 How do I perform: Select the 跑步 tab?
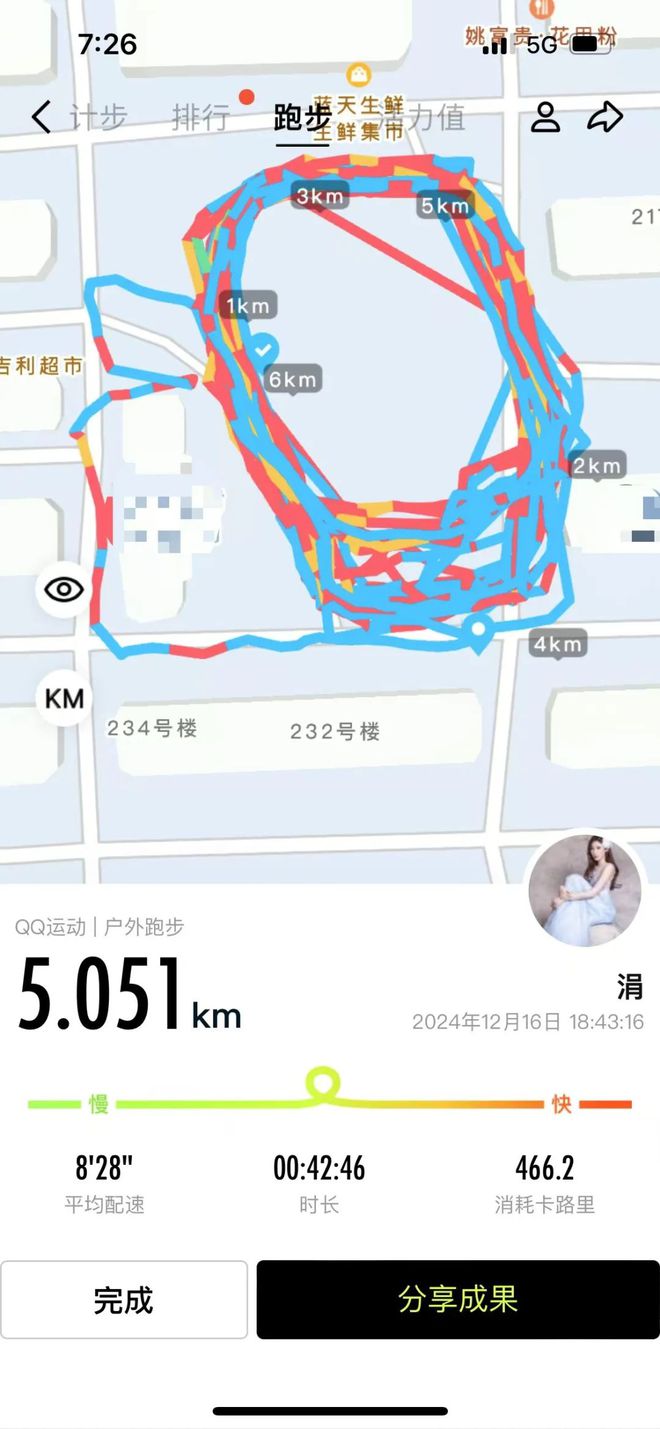click(x=303, y=118)
